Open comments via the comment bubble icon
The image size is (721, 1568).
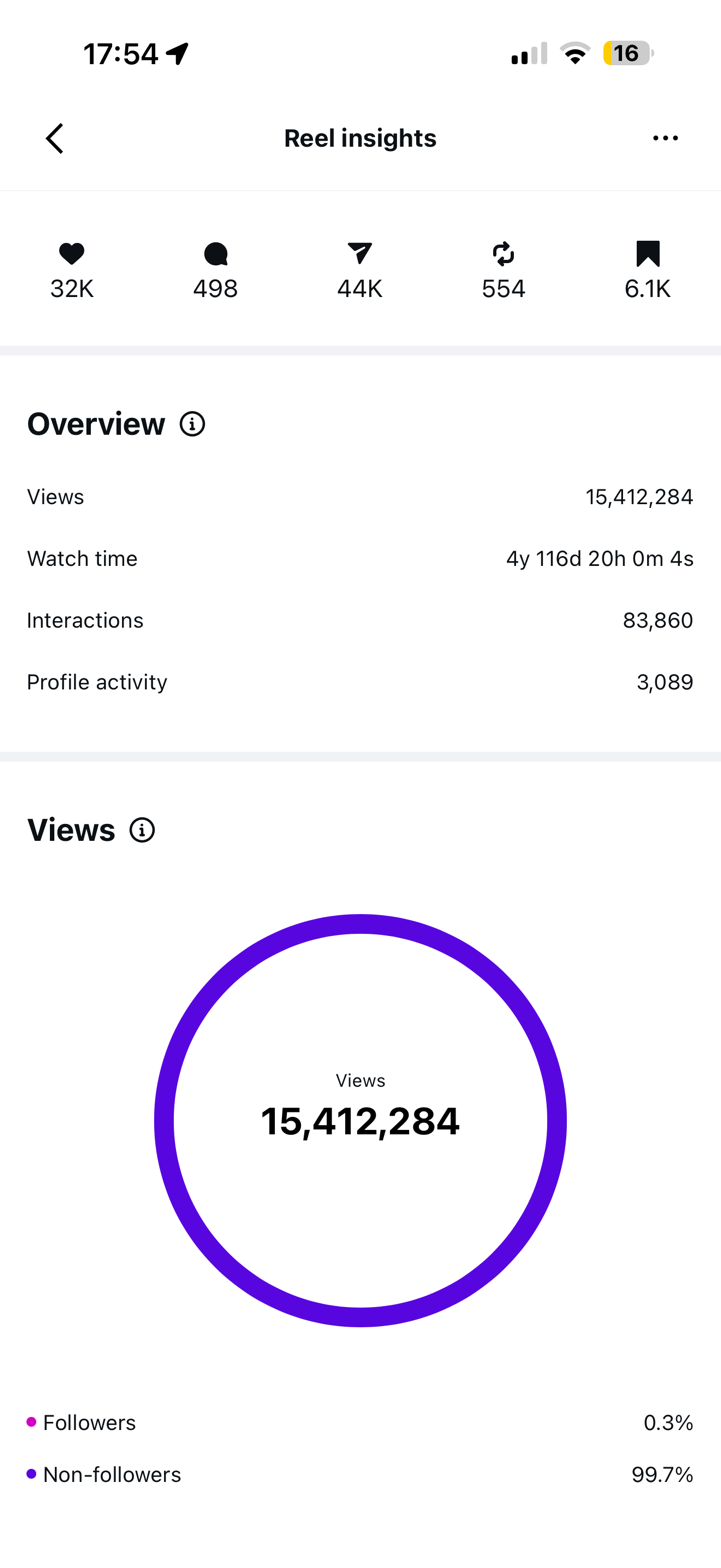[215, 254]
